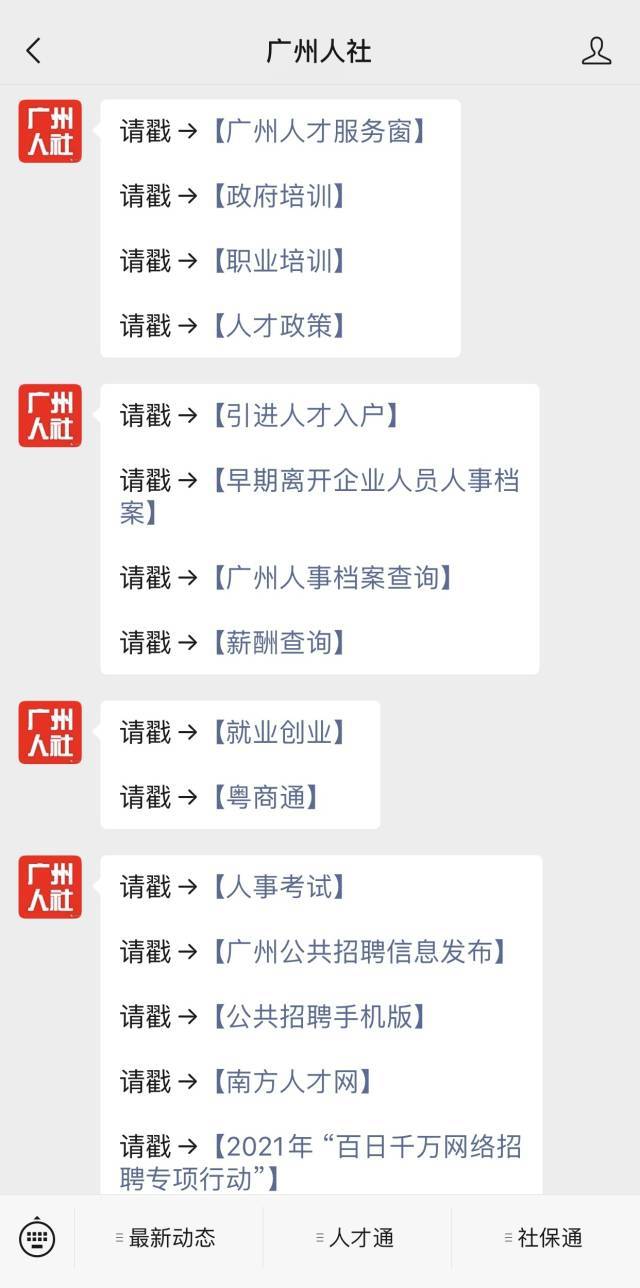Open the 人才通 menu

pyautogui.click(x=357, y=1238)
